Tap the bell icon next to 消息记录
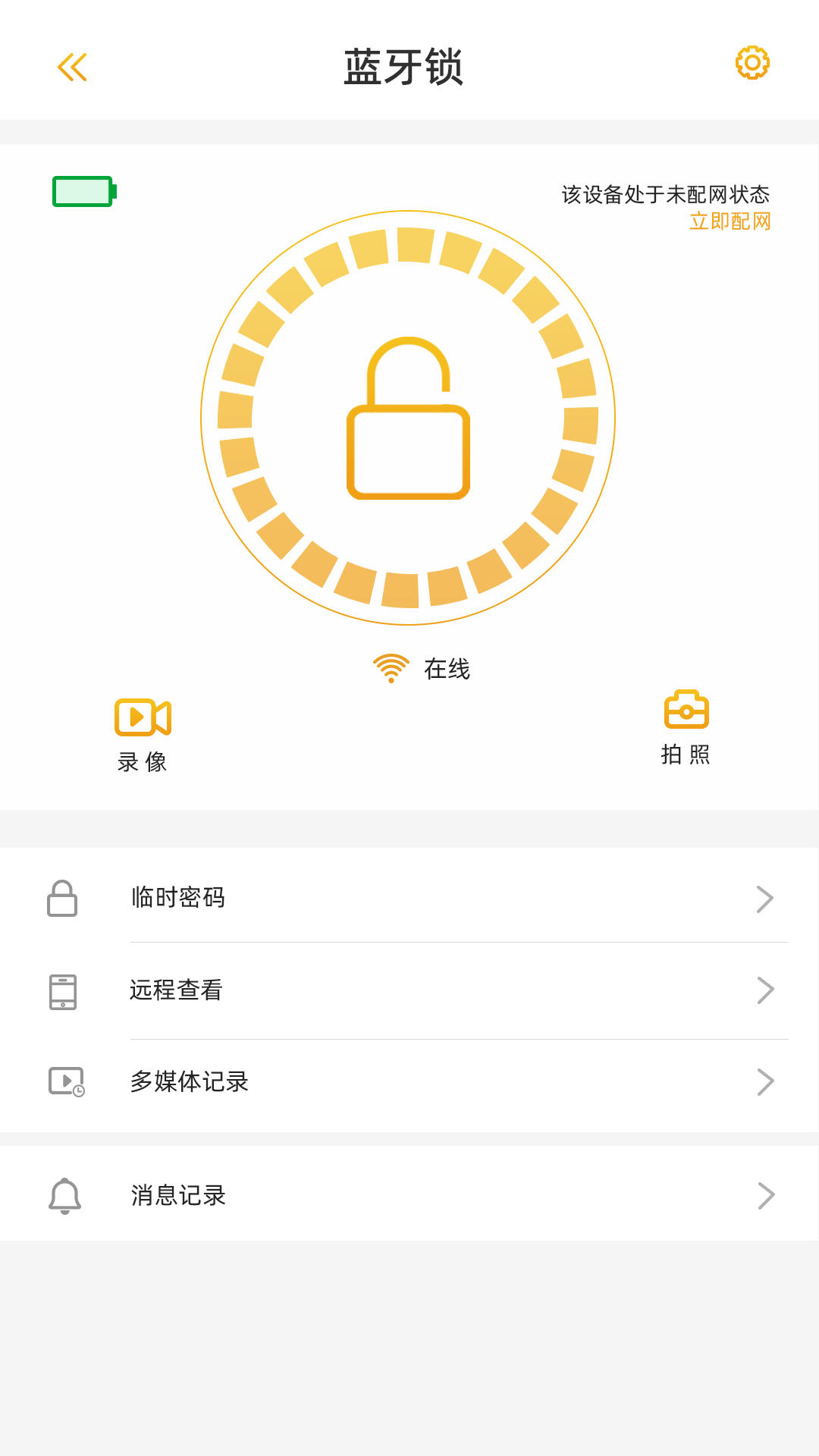819x1456 pixels. point(64,1195)
